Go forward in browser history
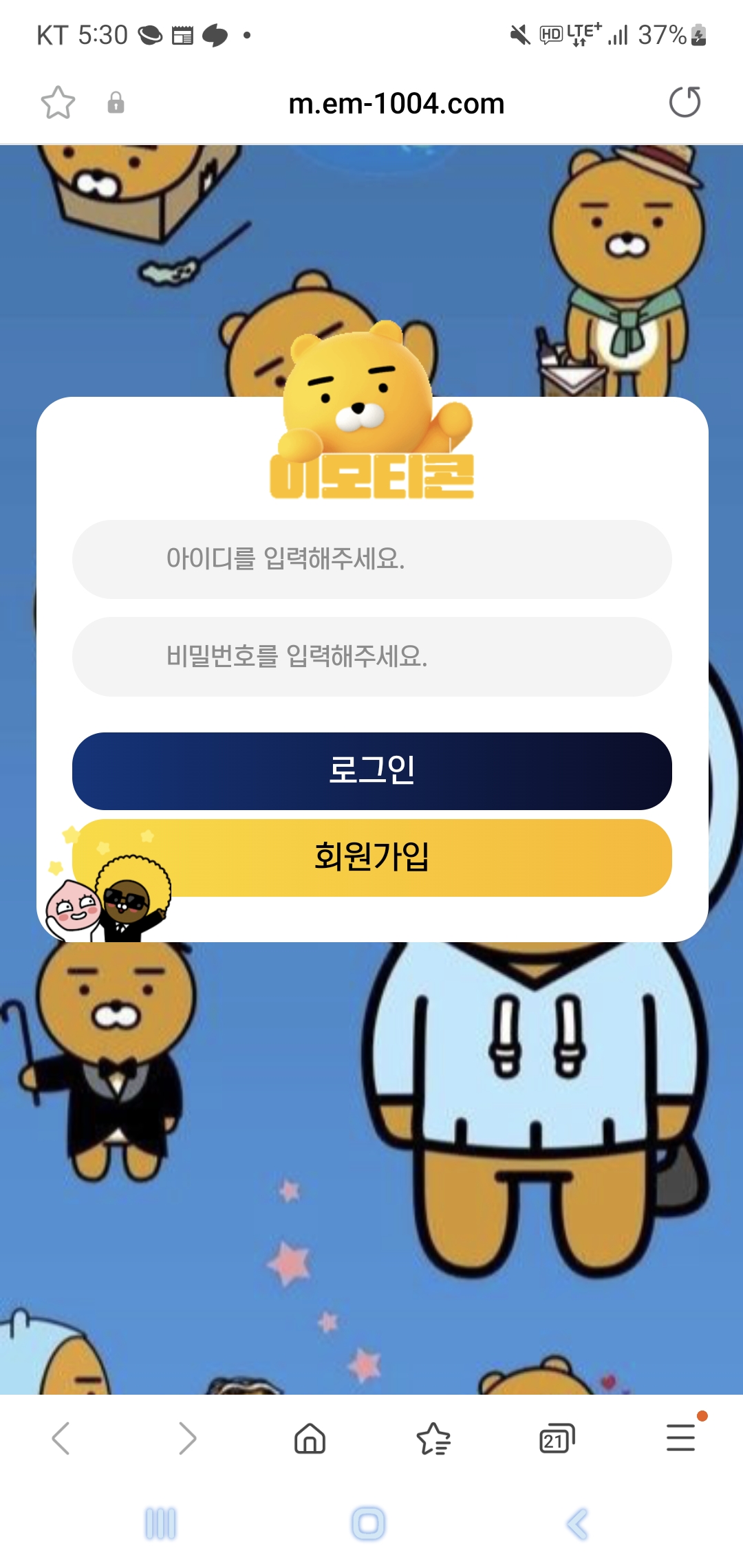The width and height of the screenshot is (743, 1568). [186, 1438]
